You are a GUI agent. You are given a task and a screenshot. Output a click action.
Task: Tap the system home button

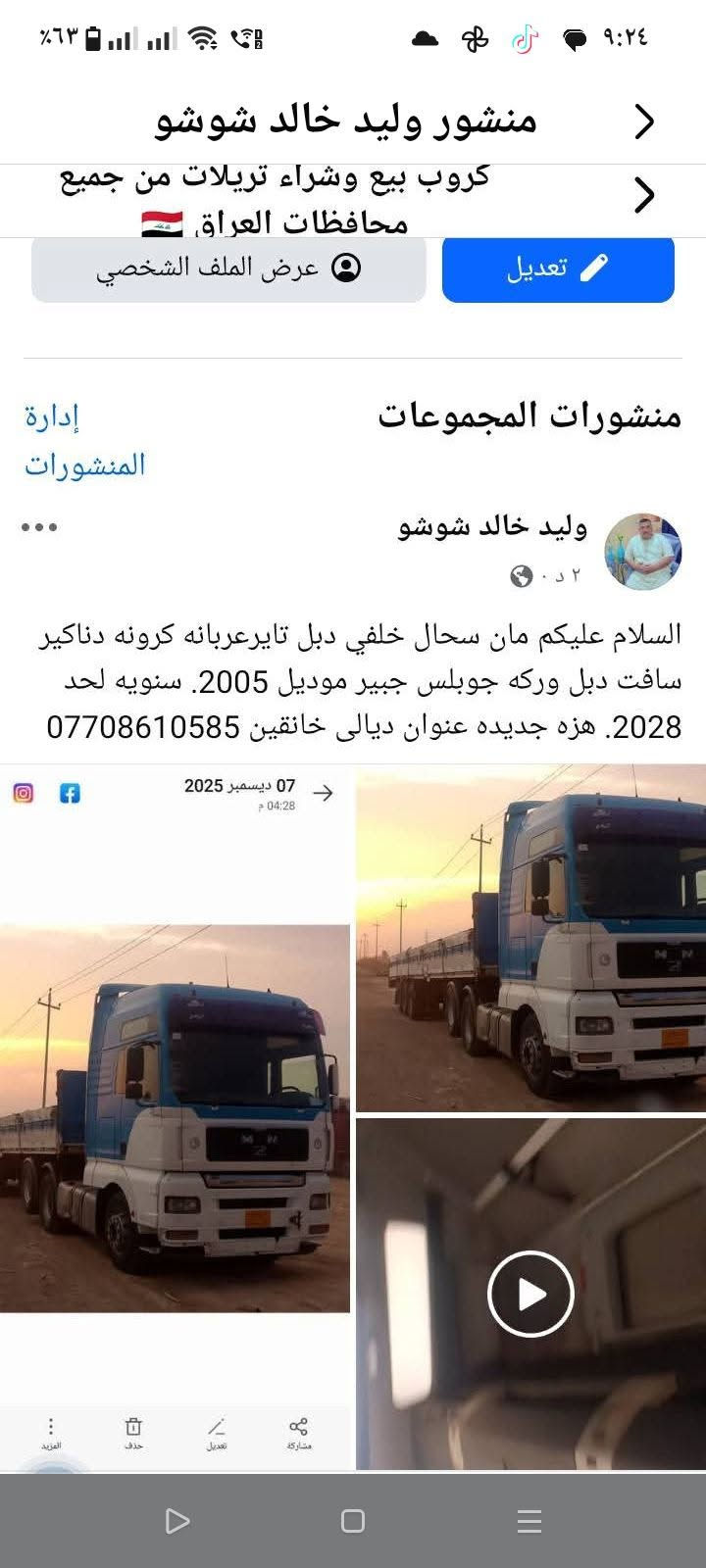353,1521
